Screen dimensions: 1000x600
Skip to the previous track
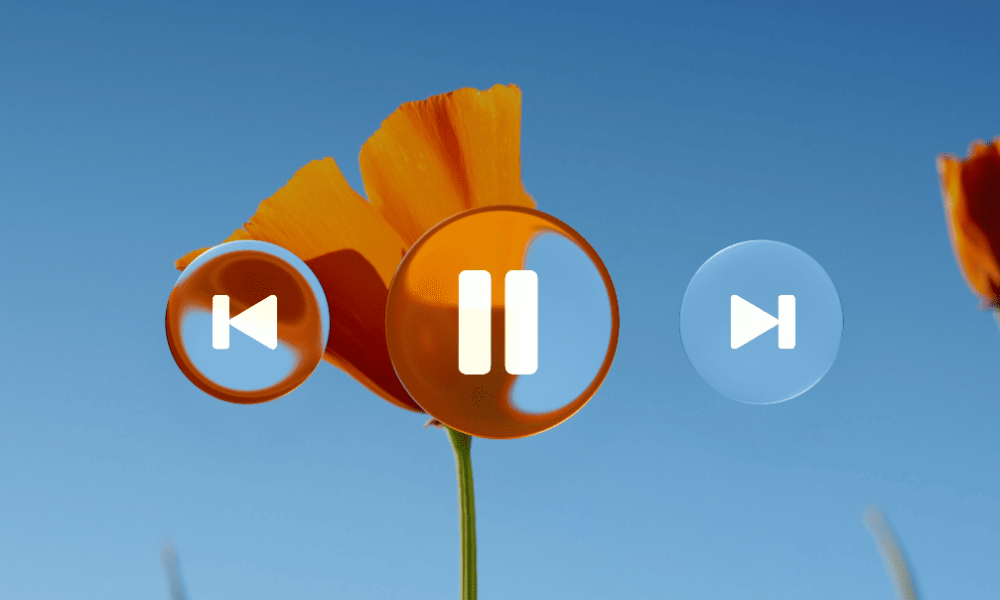[x=246, y=322]
